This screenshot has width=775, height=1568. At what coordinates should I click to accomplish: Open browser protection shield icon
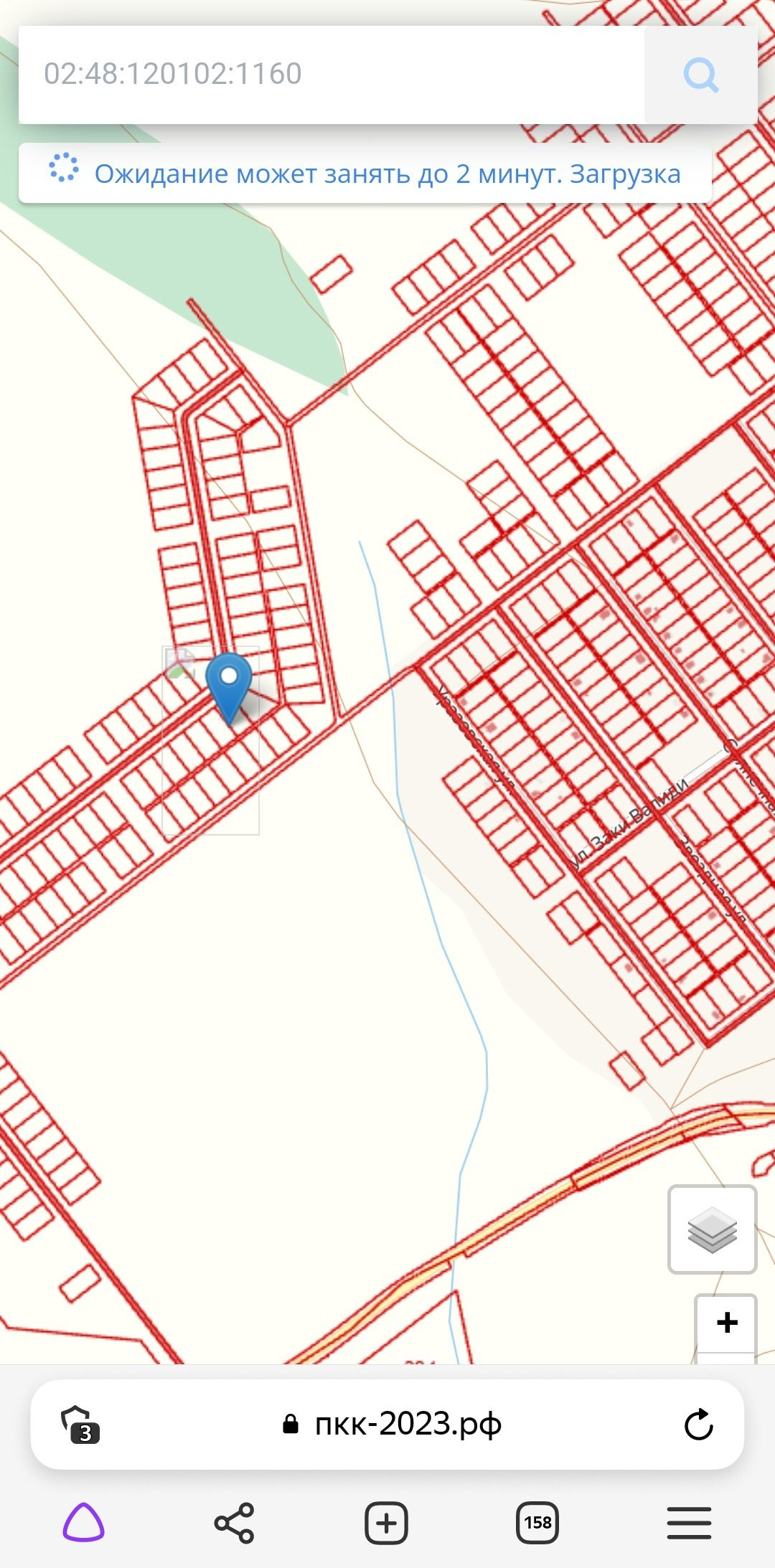80,1424
